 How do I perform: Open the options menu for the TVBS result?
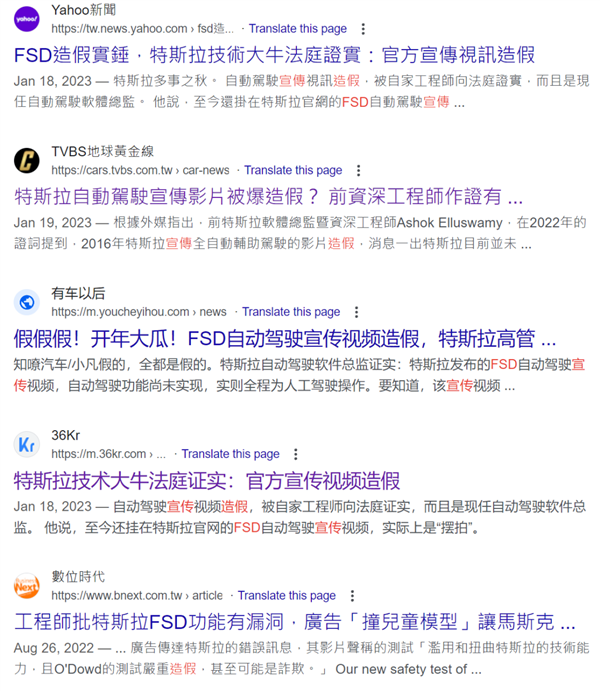[359, 170]
